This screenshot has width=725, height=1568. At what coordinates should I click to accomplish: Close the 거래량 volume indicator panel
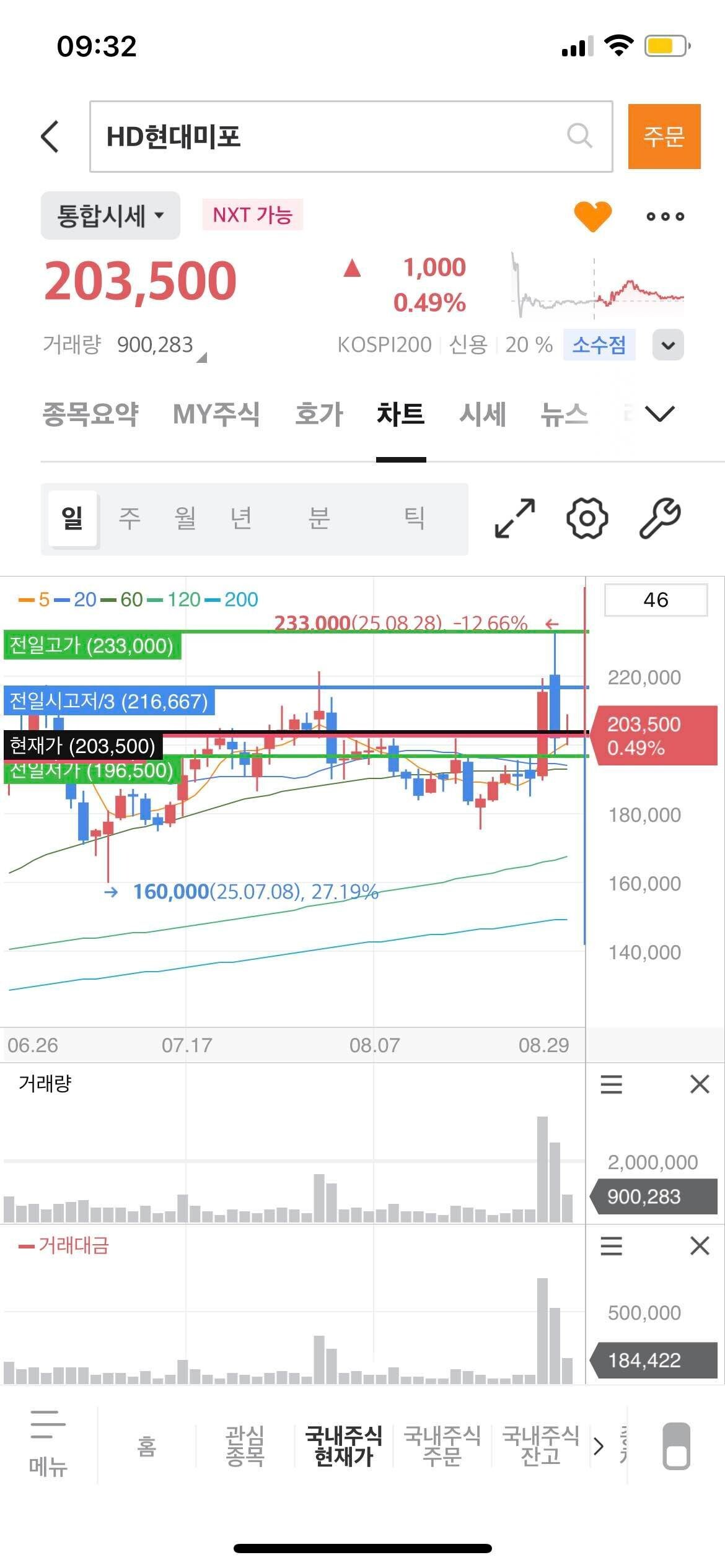[700, 1084]
